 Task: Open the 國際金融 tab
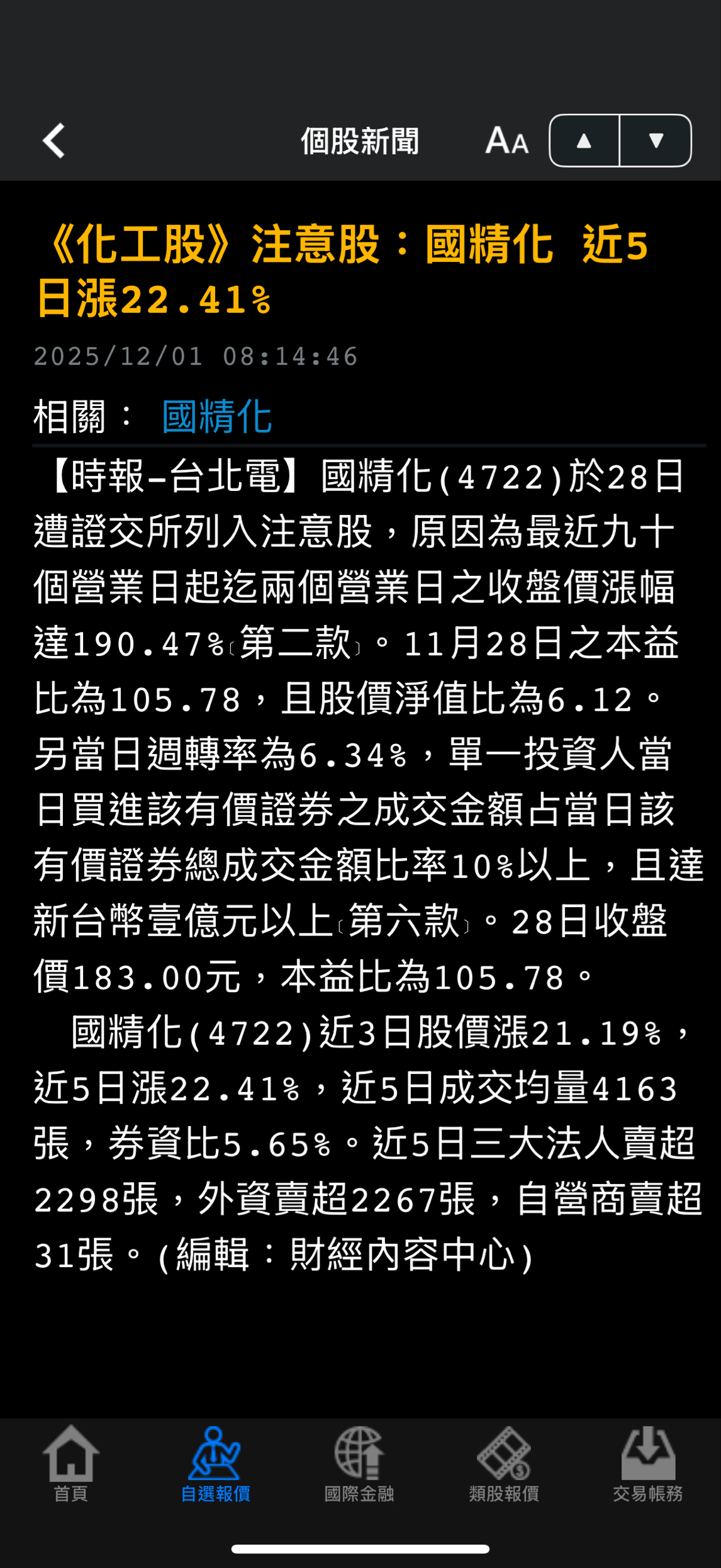point(359,1463)
